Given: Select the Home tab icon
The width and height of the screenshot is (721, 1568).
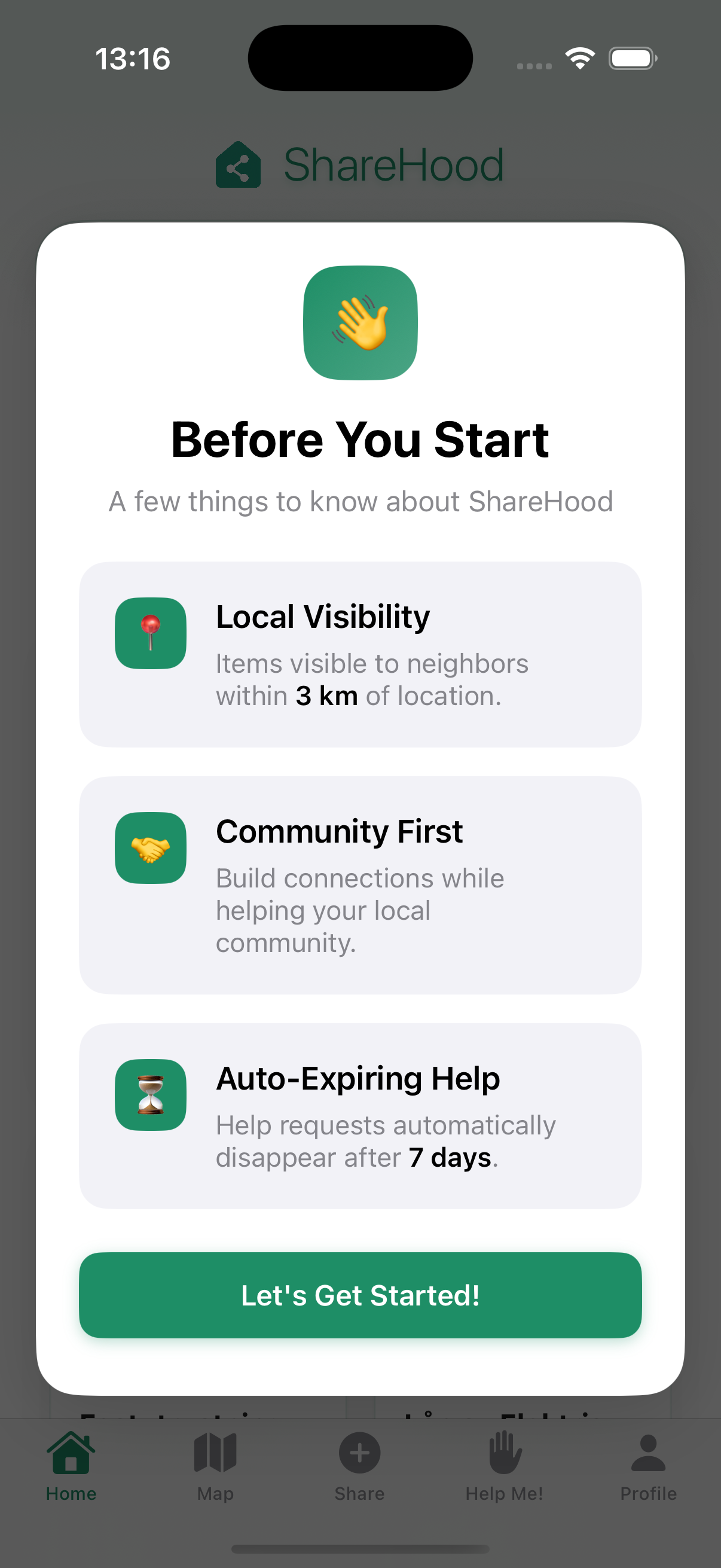Looking at the screenshot, I should click(x=71, y=1452).
